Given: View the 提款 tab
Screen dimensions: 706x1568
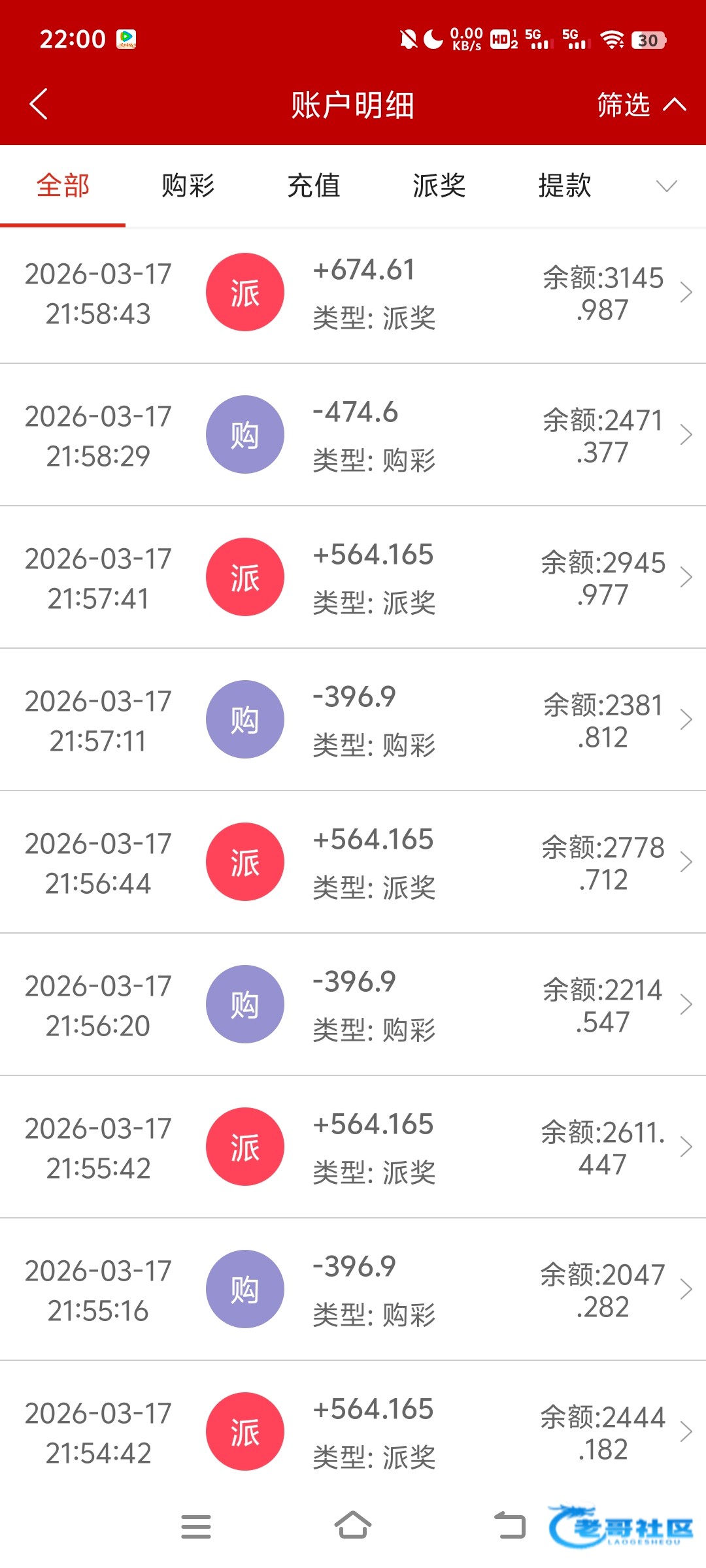Looking at the screenshot, I should click(565, 186).
